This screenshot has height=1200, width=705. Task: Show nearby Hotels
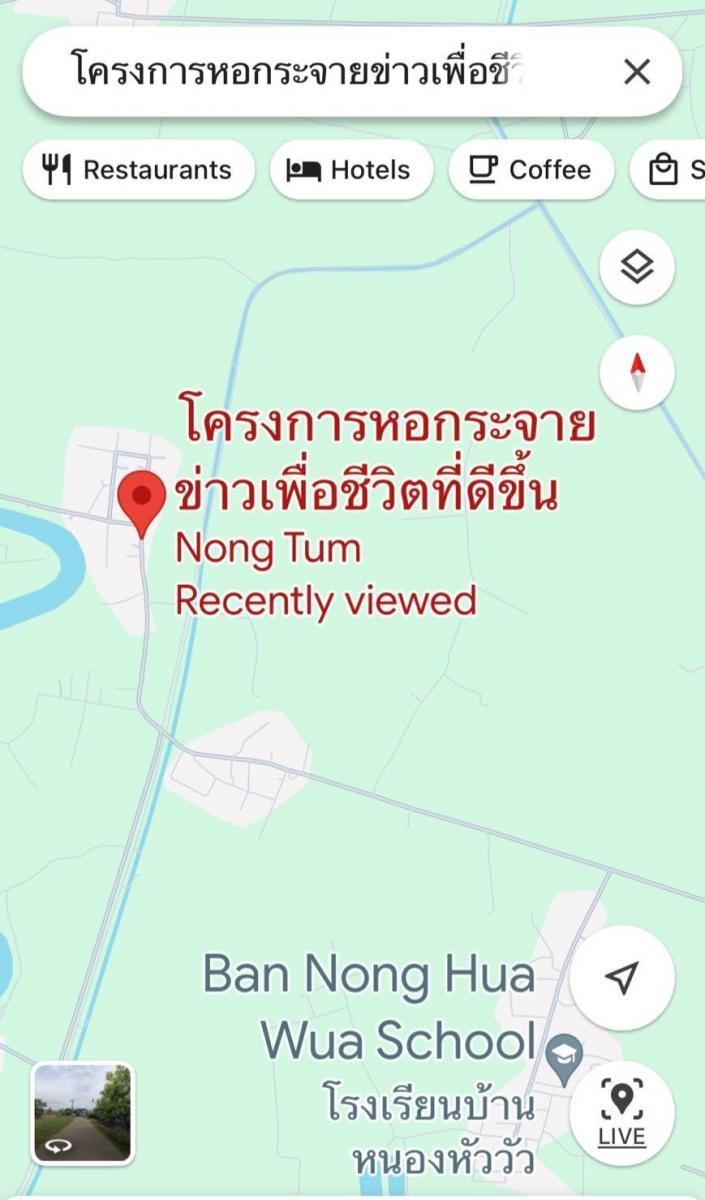(x=350, y=170)
